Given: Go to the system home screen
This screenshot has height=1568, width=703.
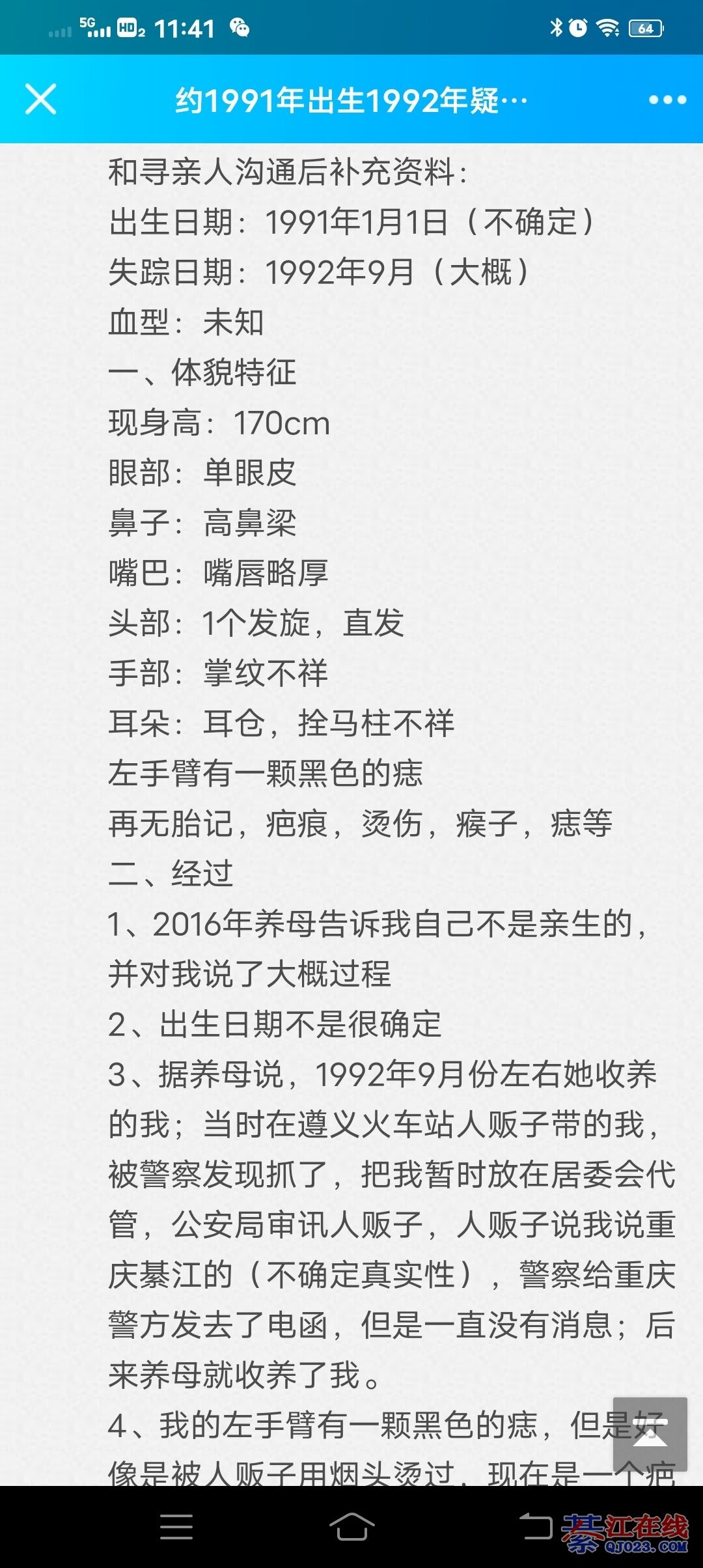Looking at the screenshot, I should (351, 1526).
